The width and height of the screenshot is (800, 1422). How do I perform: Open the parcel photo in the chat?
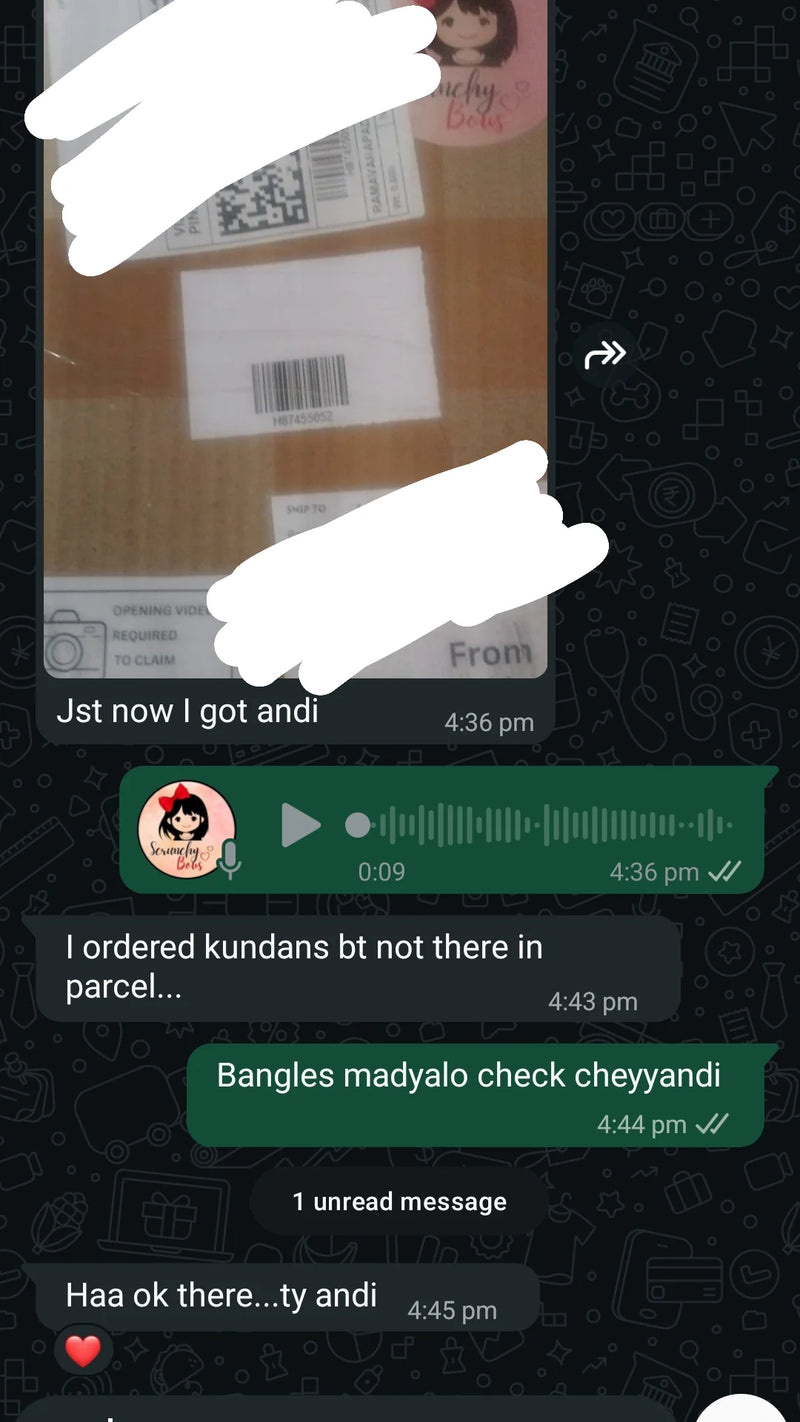coord(295,340)
